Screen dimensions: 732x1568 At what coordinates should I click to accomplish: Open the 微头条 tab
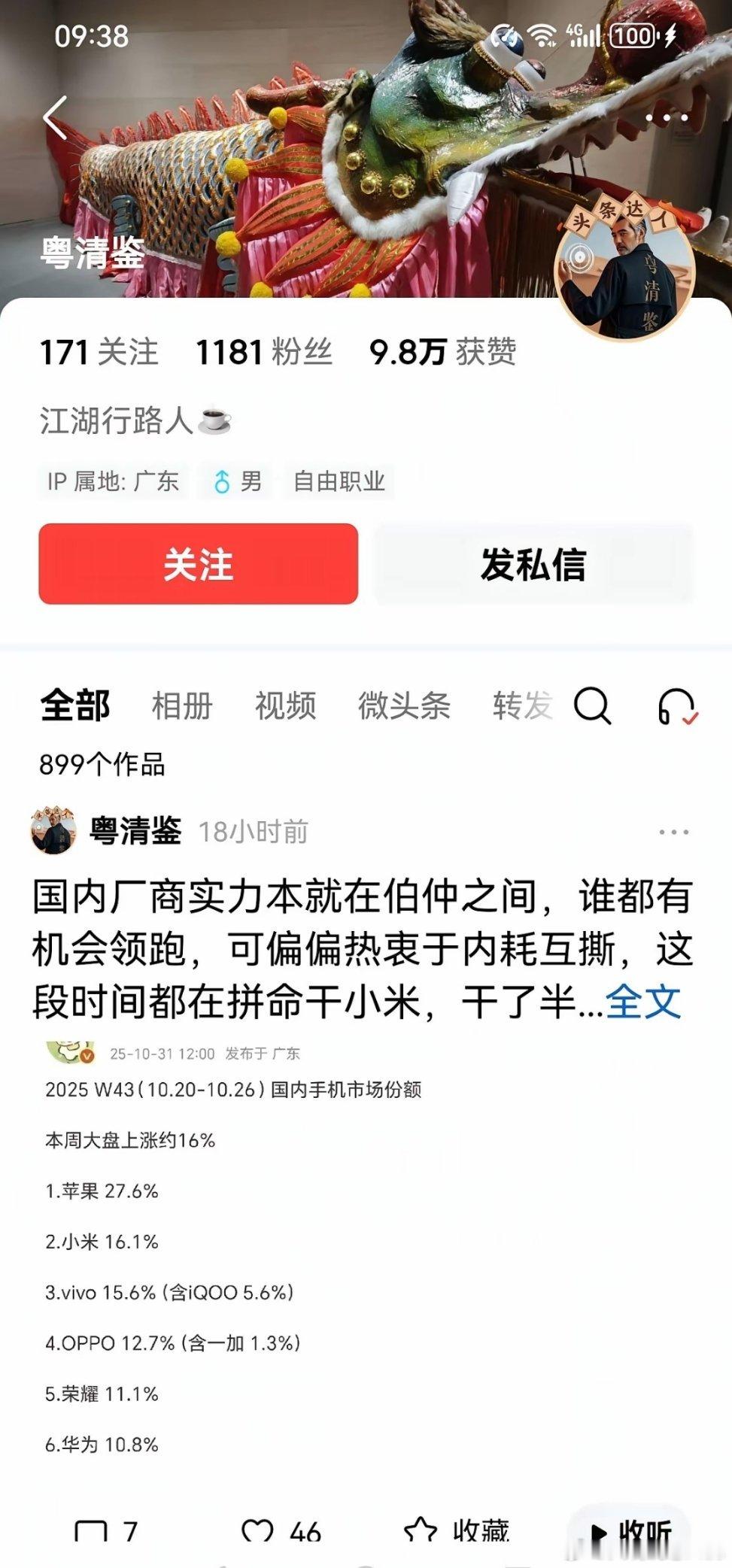pos(404,707)
